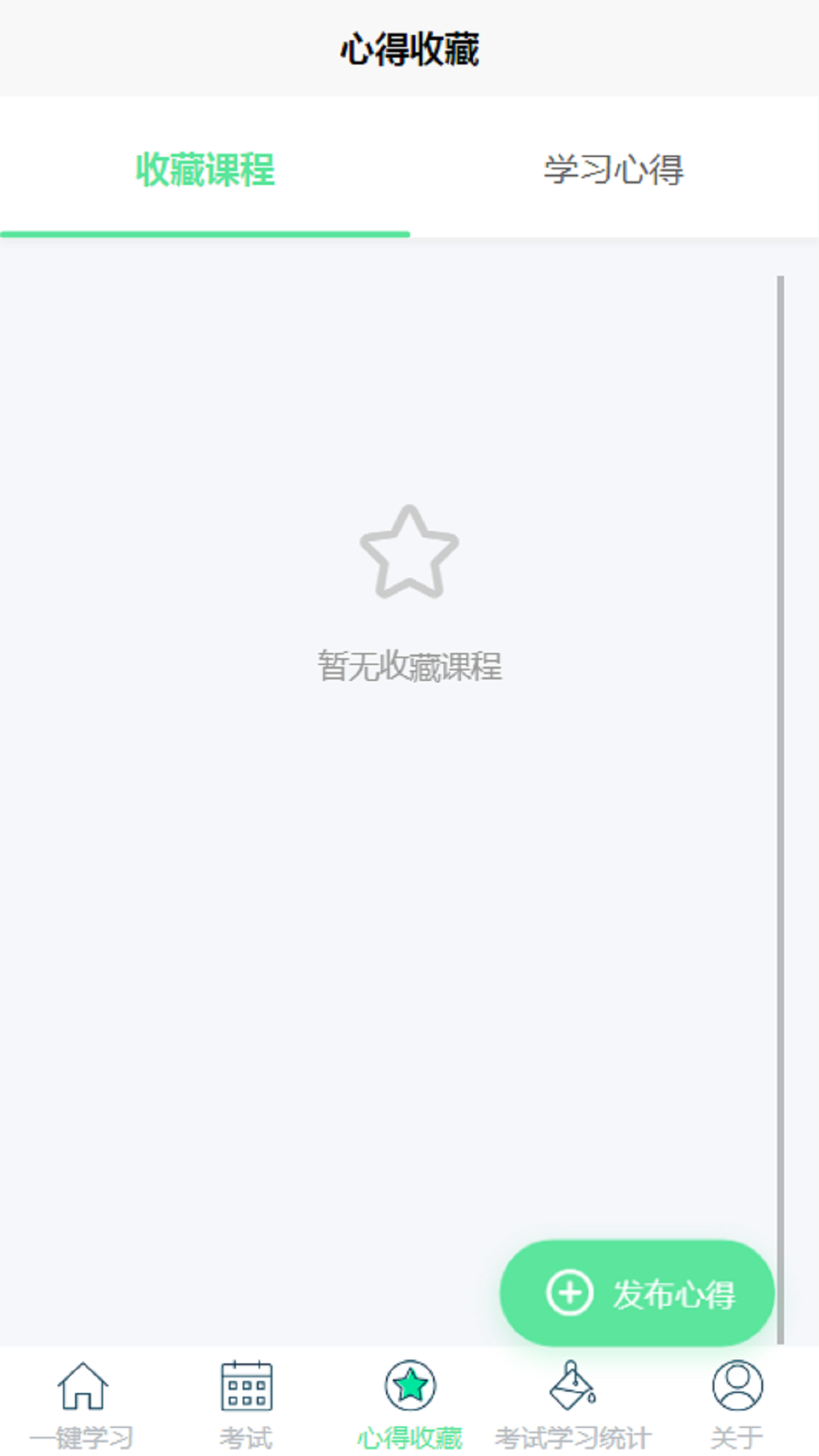Select the 收藏课程 tab
819x1456 pixels.
(x=205, y=168)
